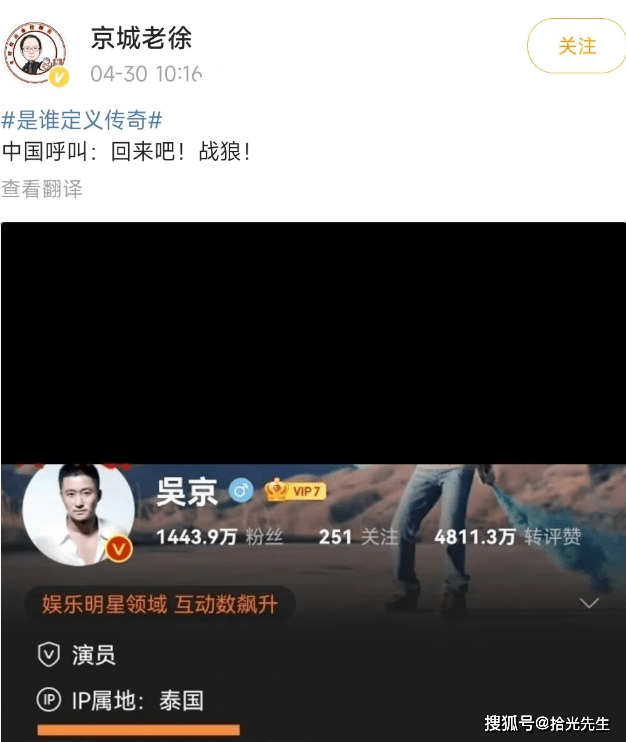
Task: Open 京城老徐's profile avatar
Action: coord(36,53)
